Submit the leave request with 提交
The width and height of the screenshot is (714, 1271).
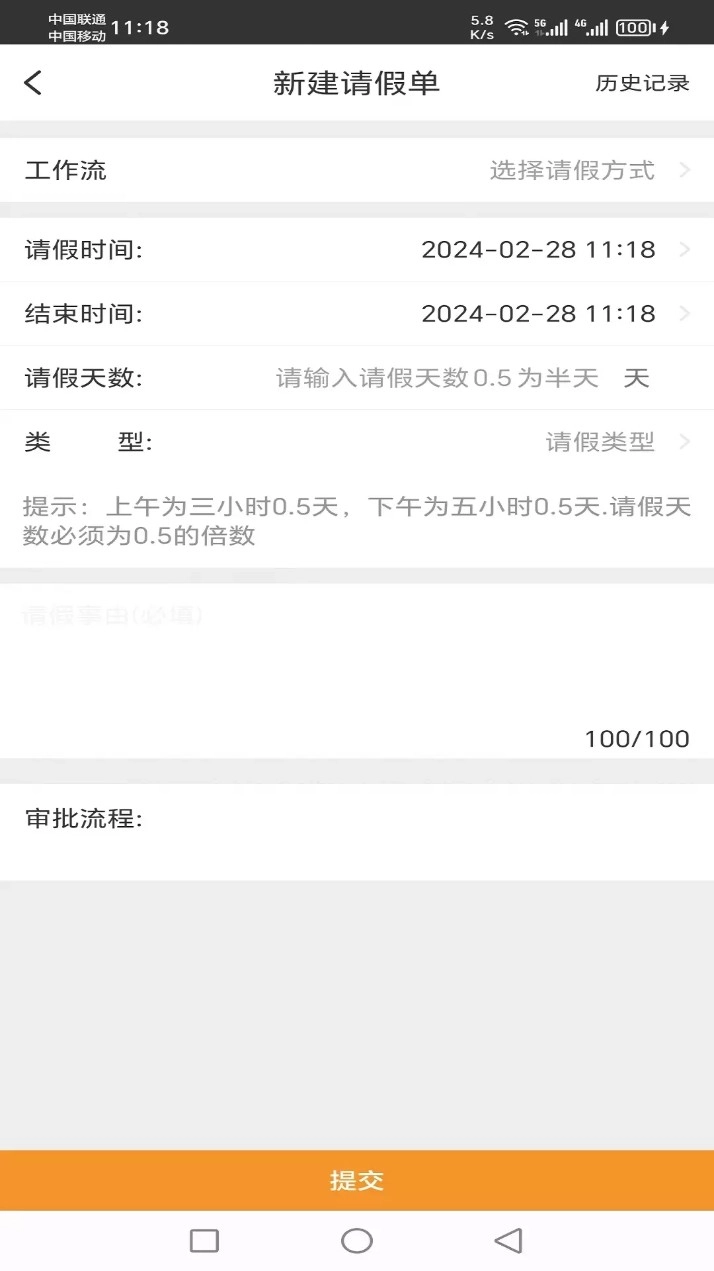click(x=357, y=1181)
